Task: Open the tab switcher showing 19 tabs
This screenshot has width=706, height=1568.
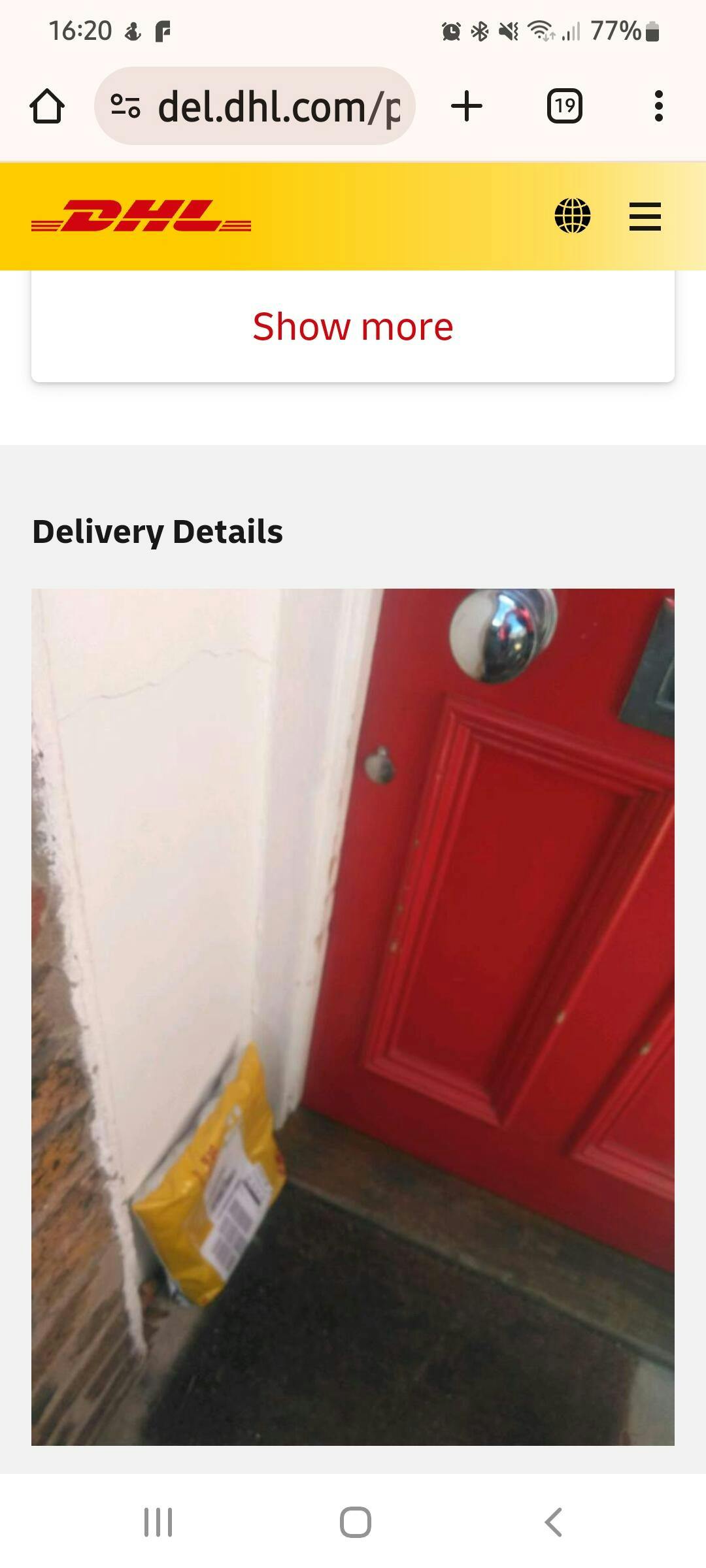Action: 564,106
